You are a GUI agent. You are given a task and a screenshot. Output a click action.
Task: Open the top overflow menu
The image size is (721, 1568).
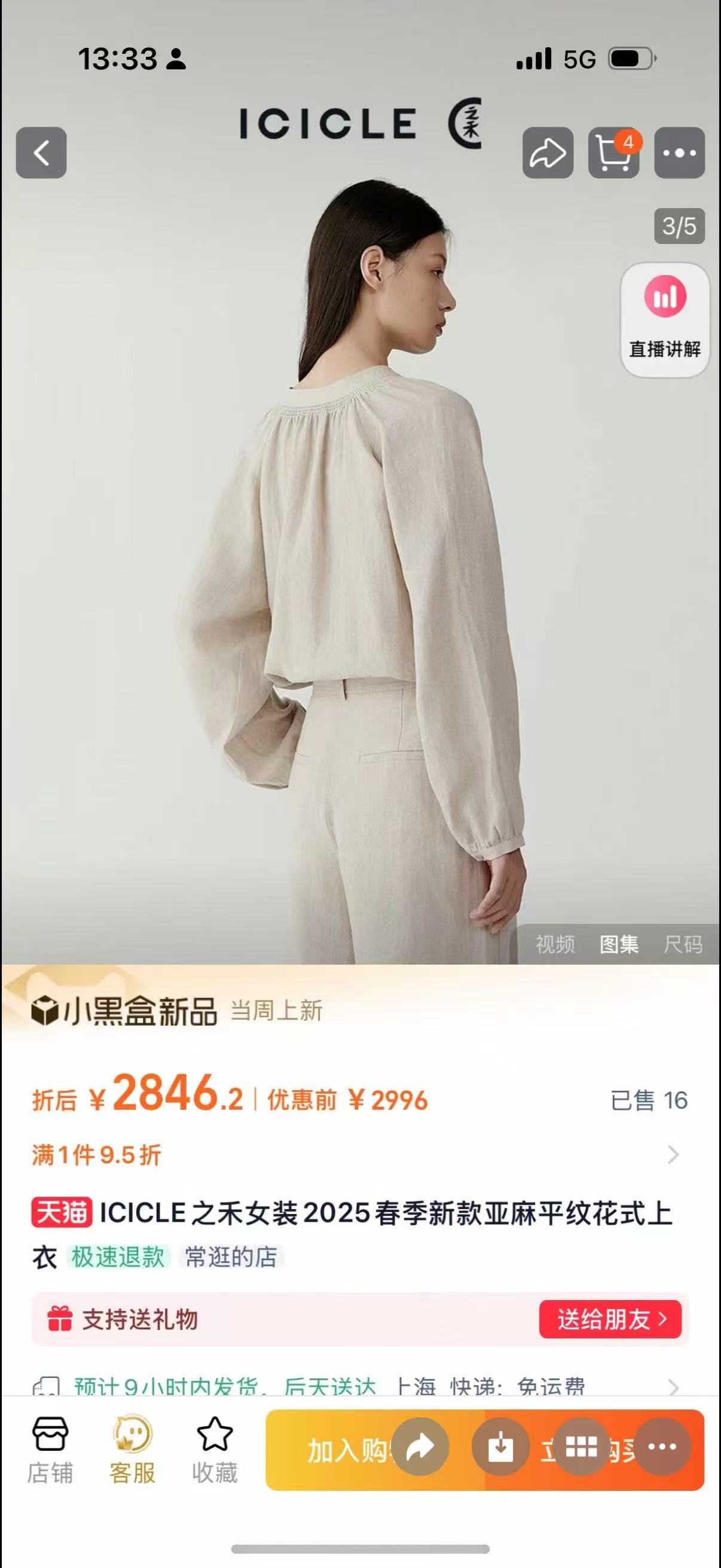pos(679,152)
